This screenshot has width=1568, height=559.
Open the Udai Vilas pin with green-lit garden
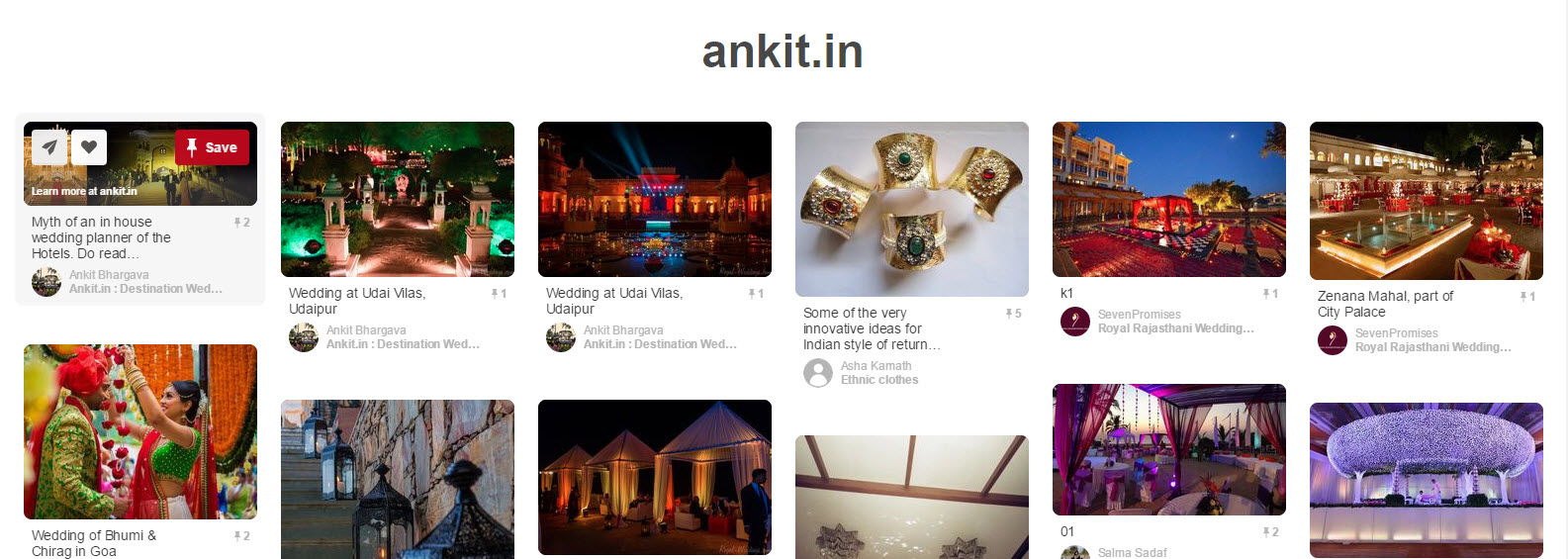coord(397,199)
